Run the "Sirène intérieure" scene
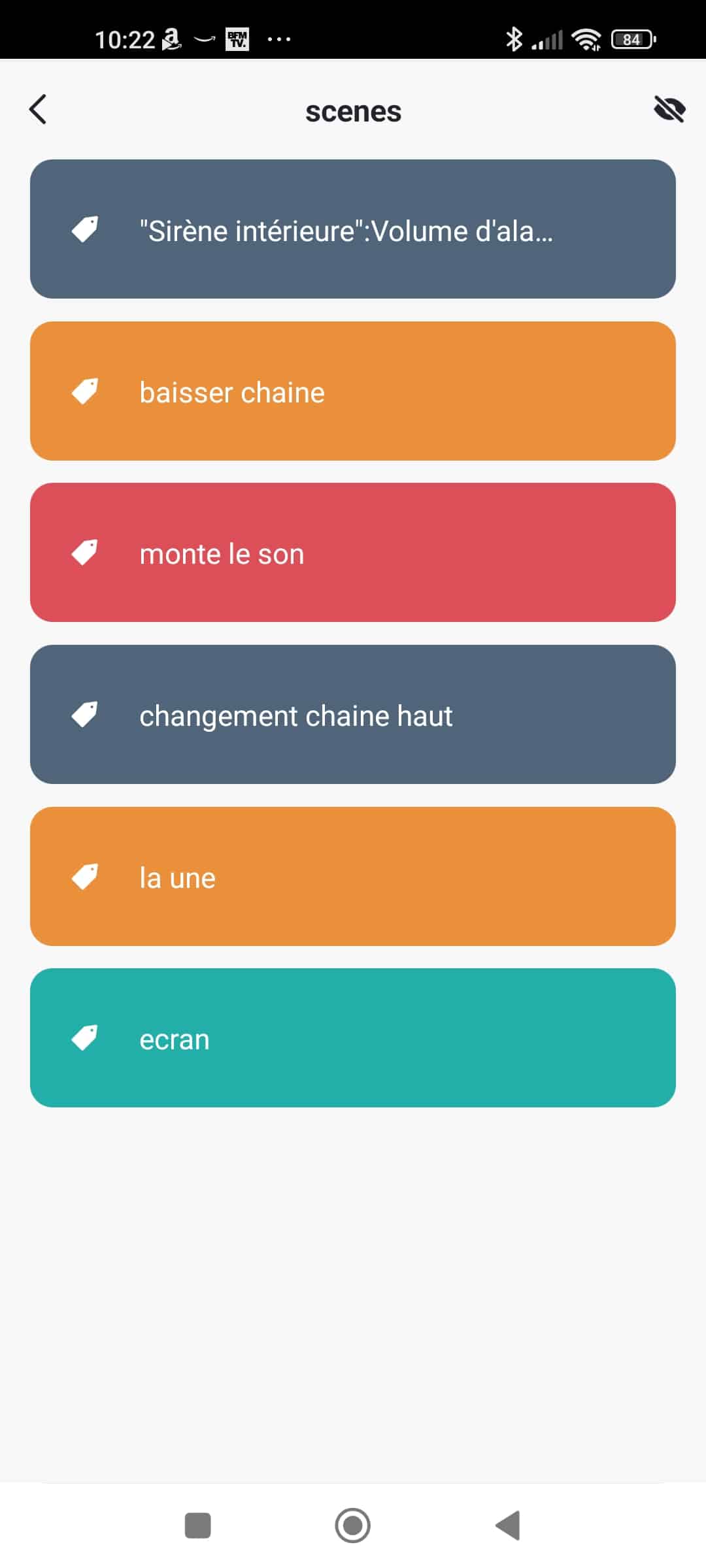The height and width of the screenshot is (1568, 706). click(x=353, y=229)
